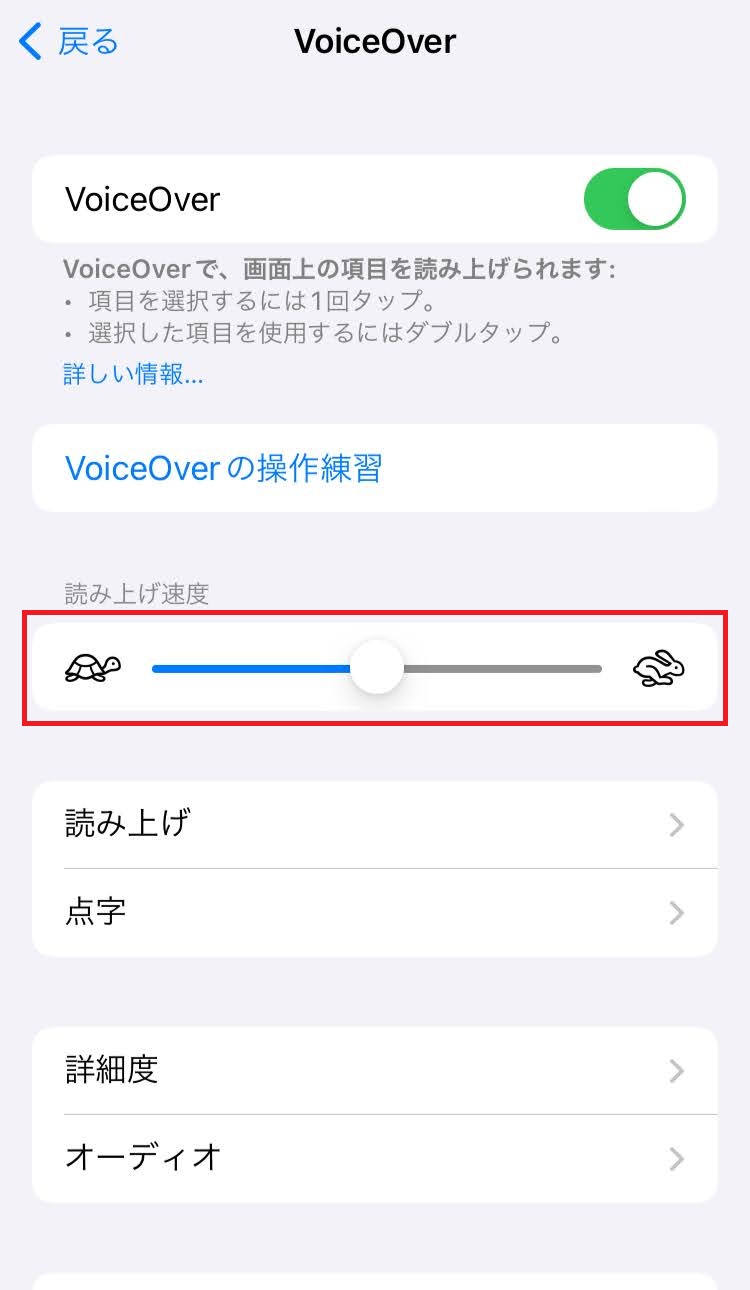Start VoiceOverの操作練習

pos(223,468)
